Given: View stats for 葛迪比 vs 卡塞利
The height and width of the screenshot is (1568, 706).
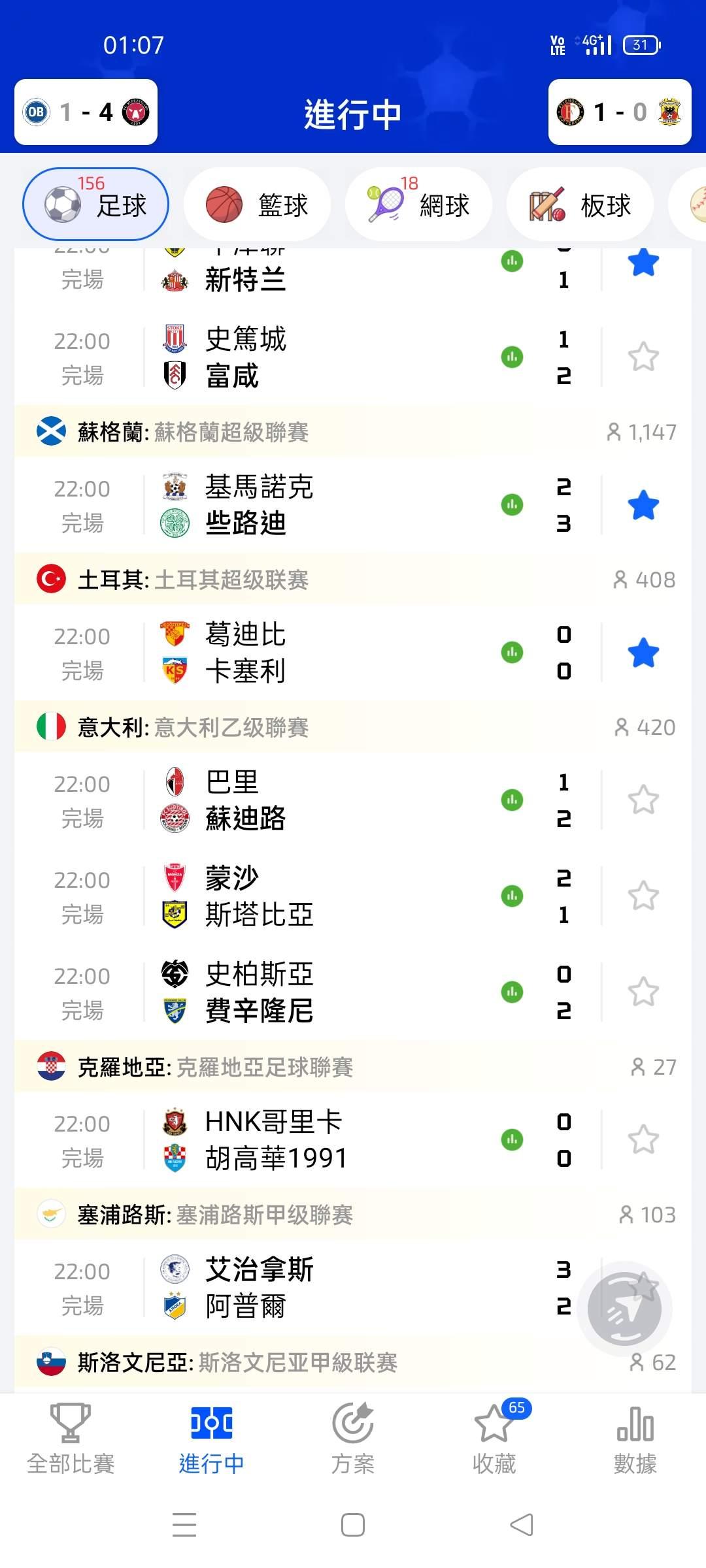Looking at the screenshot, I should [x=512, y=652].
